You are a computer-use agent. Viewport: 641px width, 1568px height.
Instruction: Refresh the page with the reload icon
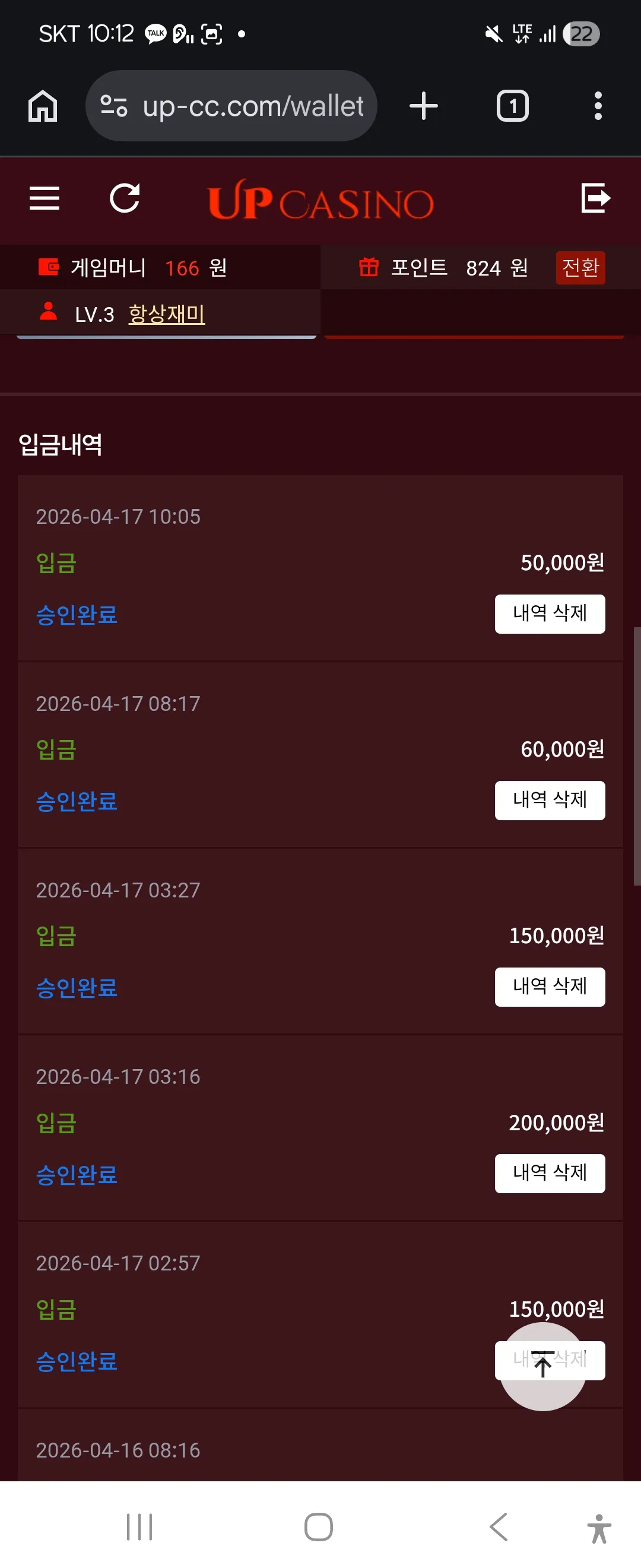125,198
